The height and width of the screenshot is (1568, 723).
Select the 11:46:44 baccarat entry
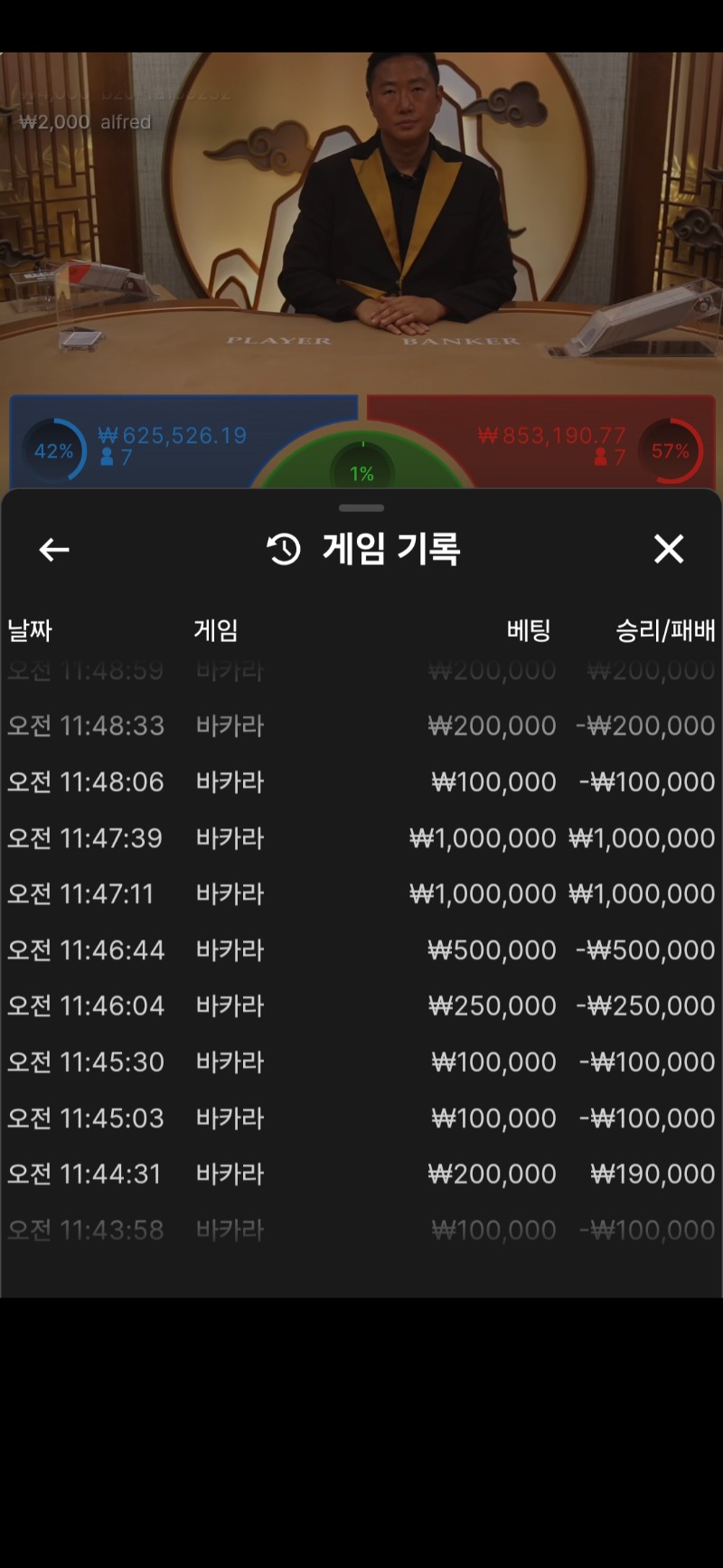(x=361, y=950)
